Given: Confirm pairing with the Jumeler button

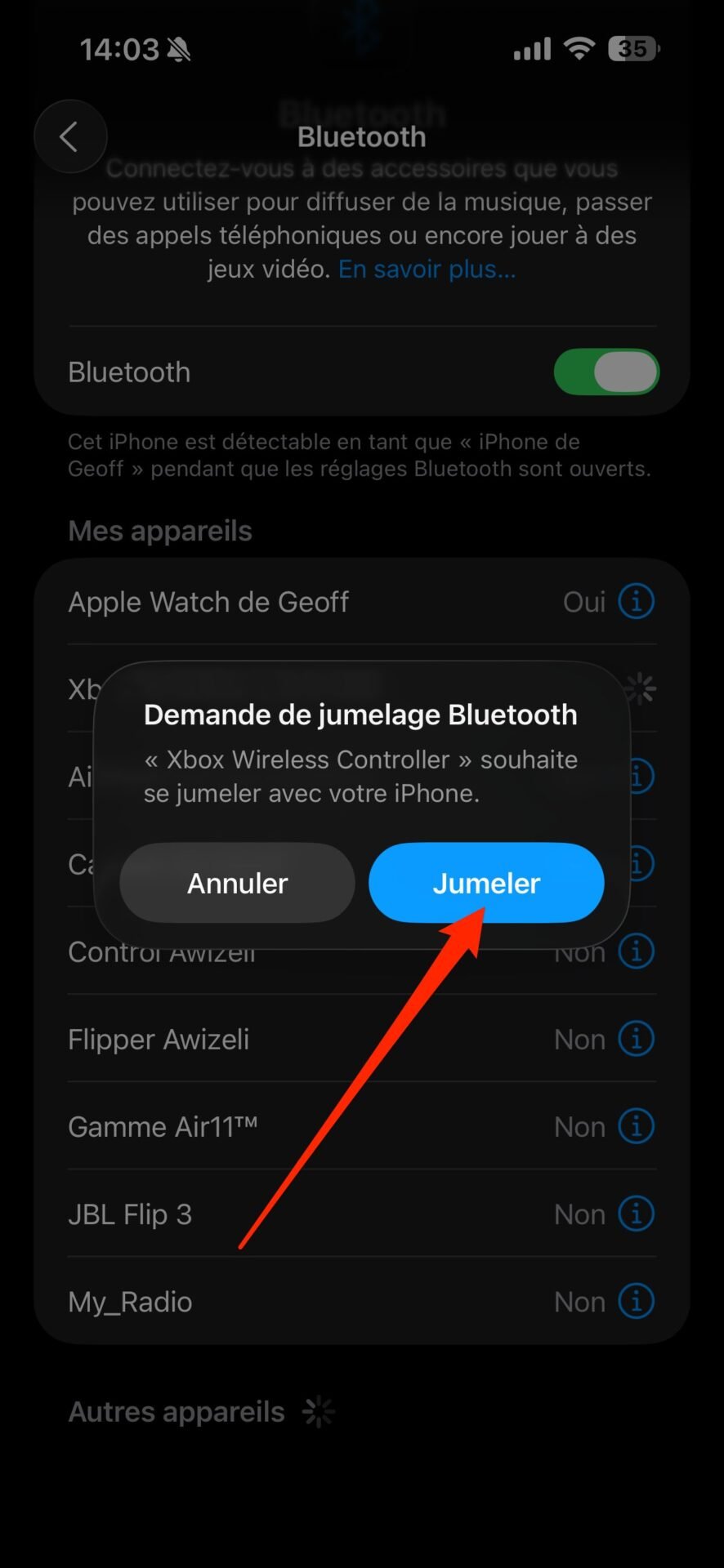Looking at the screenshot, I should [x=486, y=882].
